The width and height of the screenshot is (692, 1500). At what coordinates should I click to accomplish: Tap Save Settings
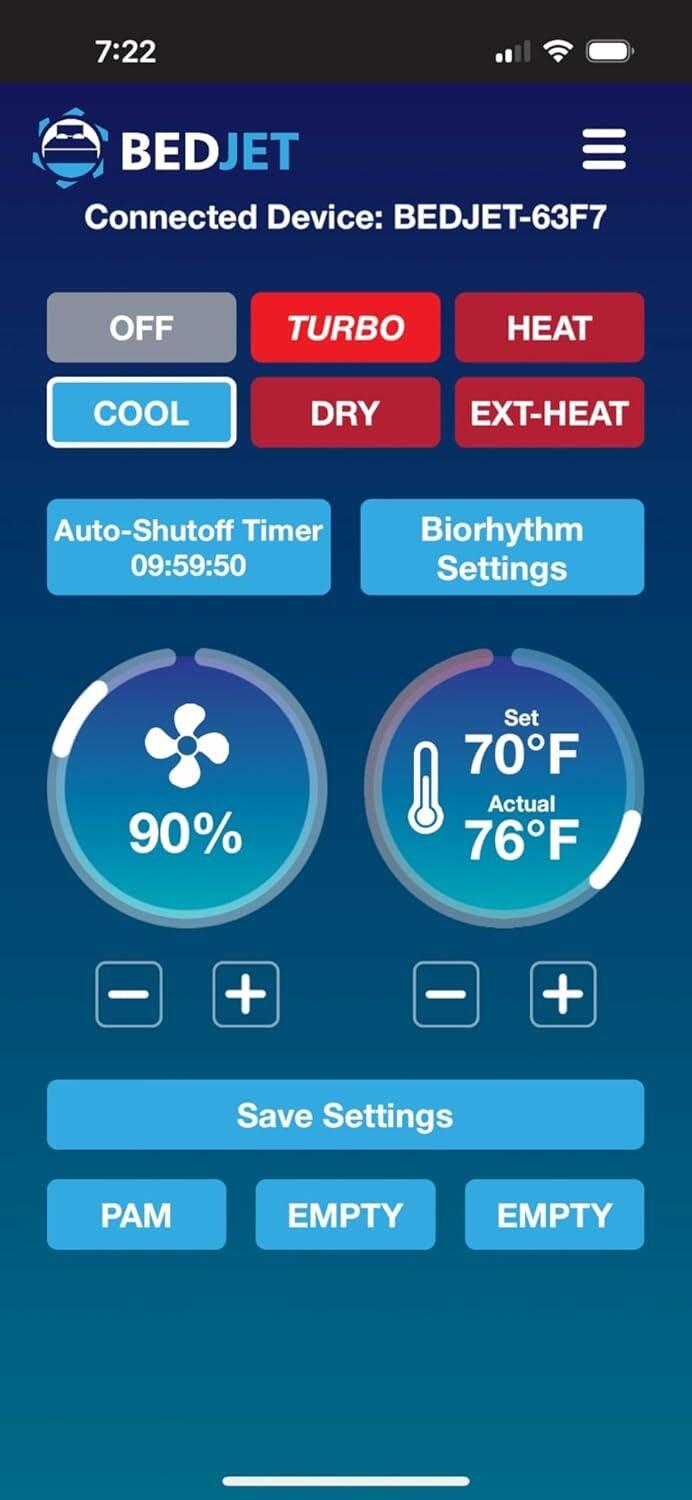tap(345, 1115)
